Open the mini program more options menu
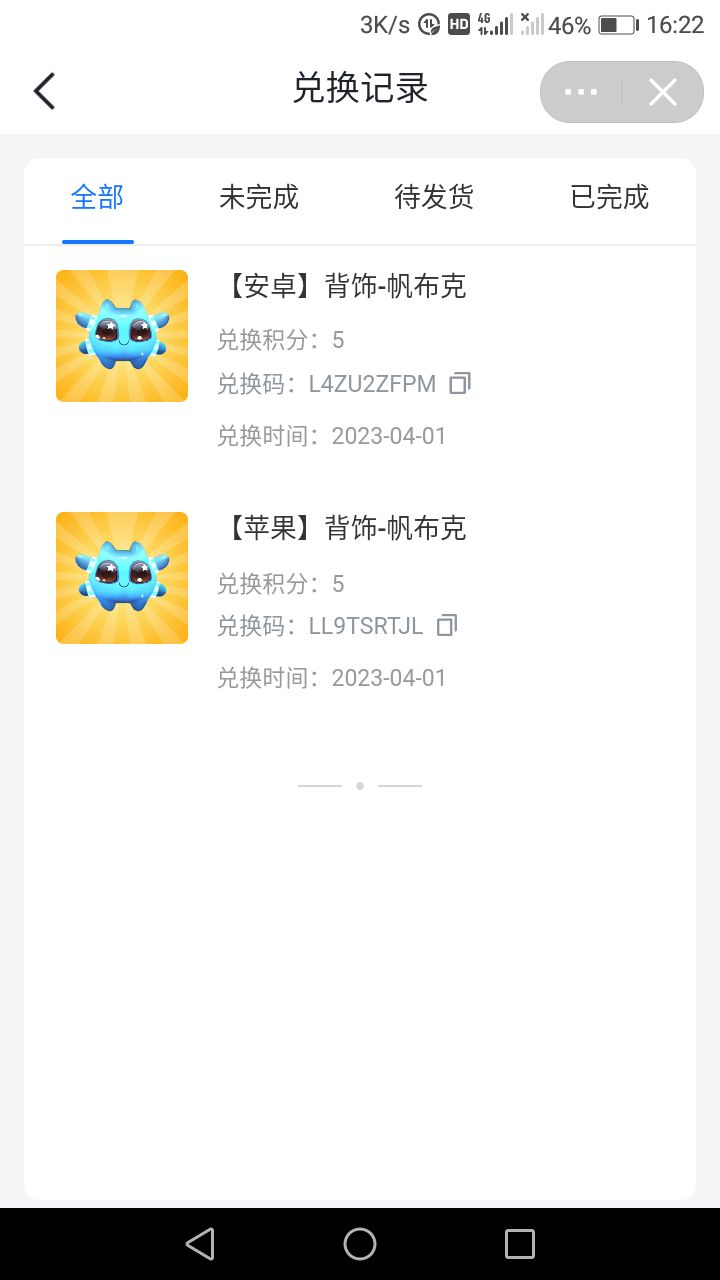The image size is (720, 1280). [x=581, y=92]
